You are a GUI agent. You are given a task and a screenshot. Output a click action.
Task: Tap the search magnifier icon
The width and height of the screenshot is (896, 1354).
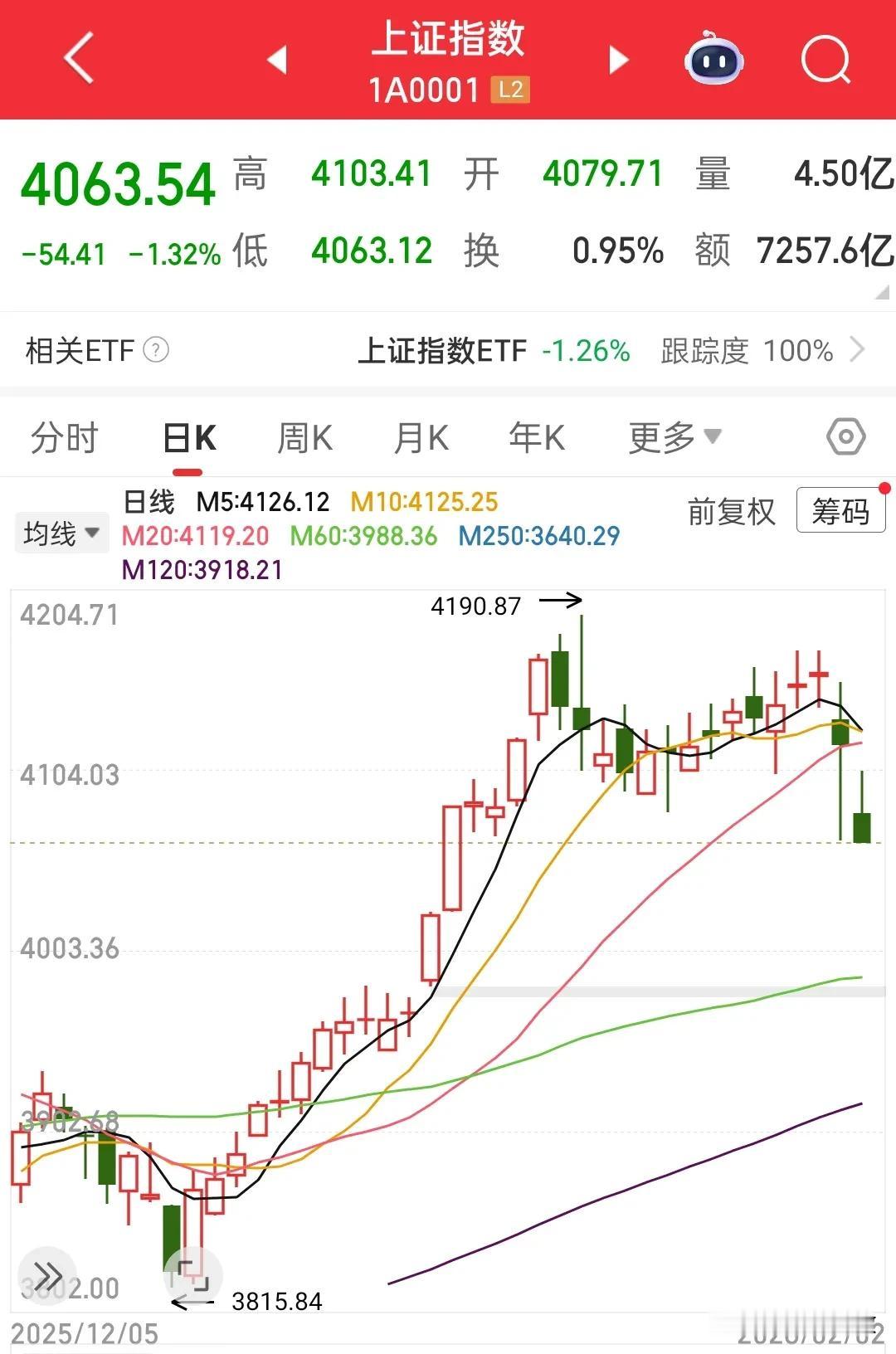click(825, 61)
